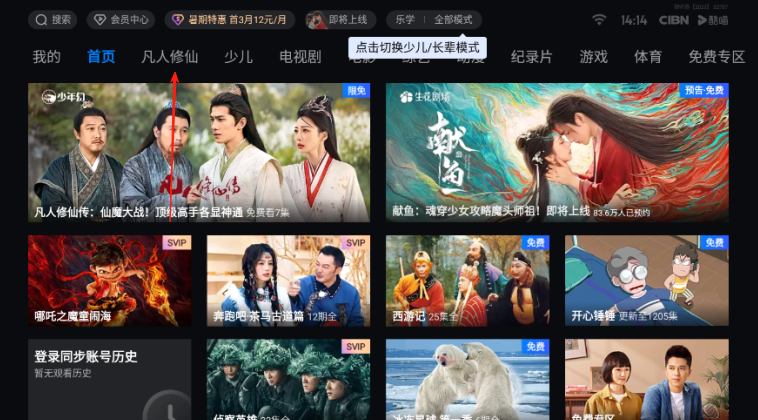758x420 pixels.
Task: Switch to the 凡人修仙 tab
Action: [169, 56]
